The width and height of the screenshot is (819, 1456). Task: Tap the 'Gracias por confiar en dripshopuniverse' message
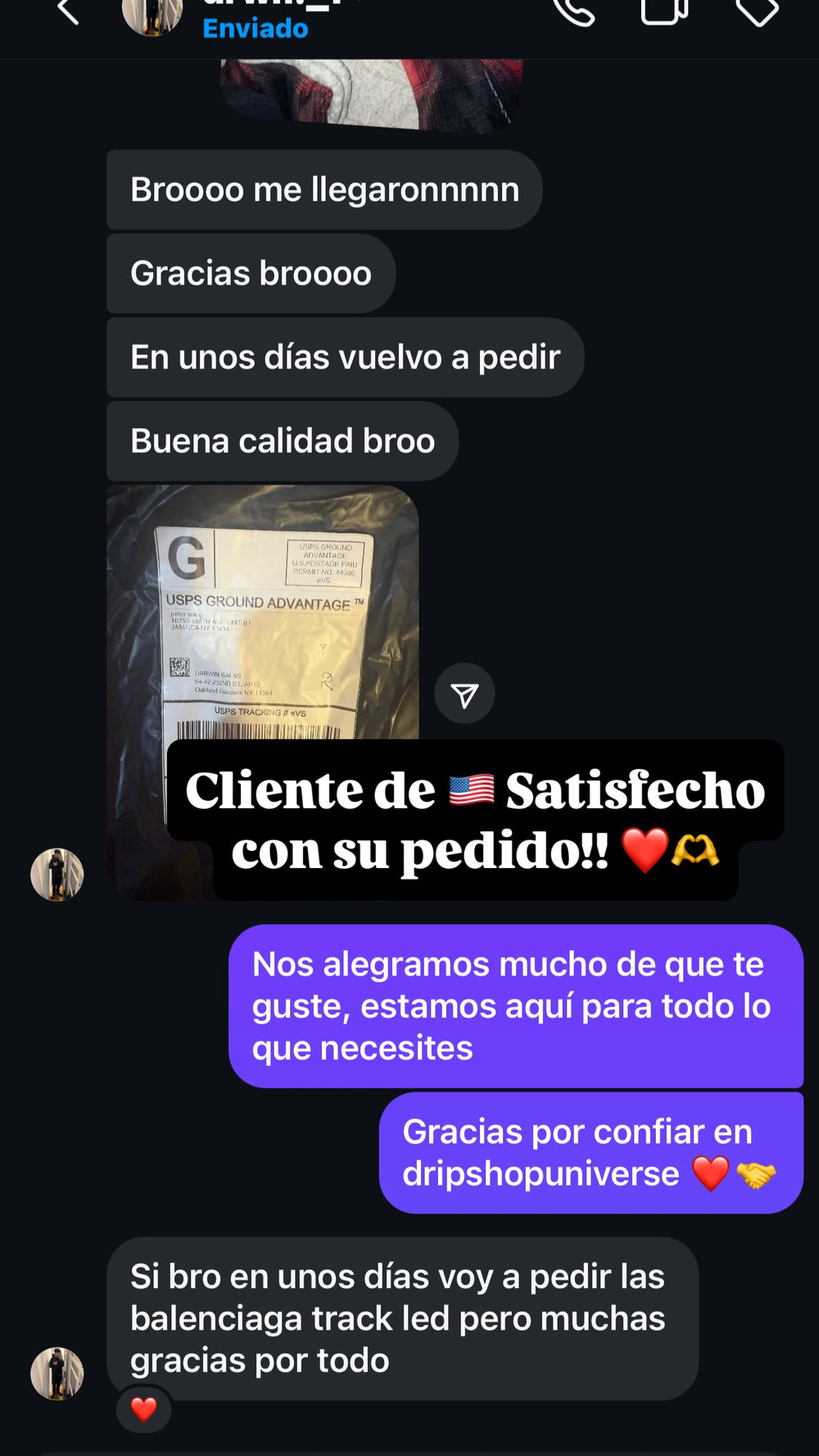click(590, 1151)
